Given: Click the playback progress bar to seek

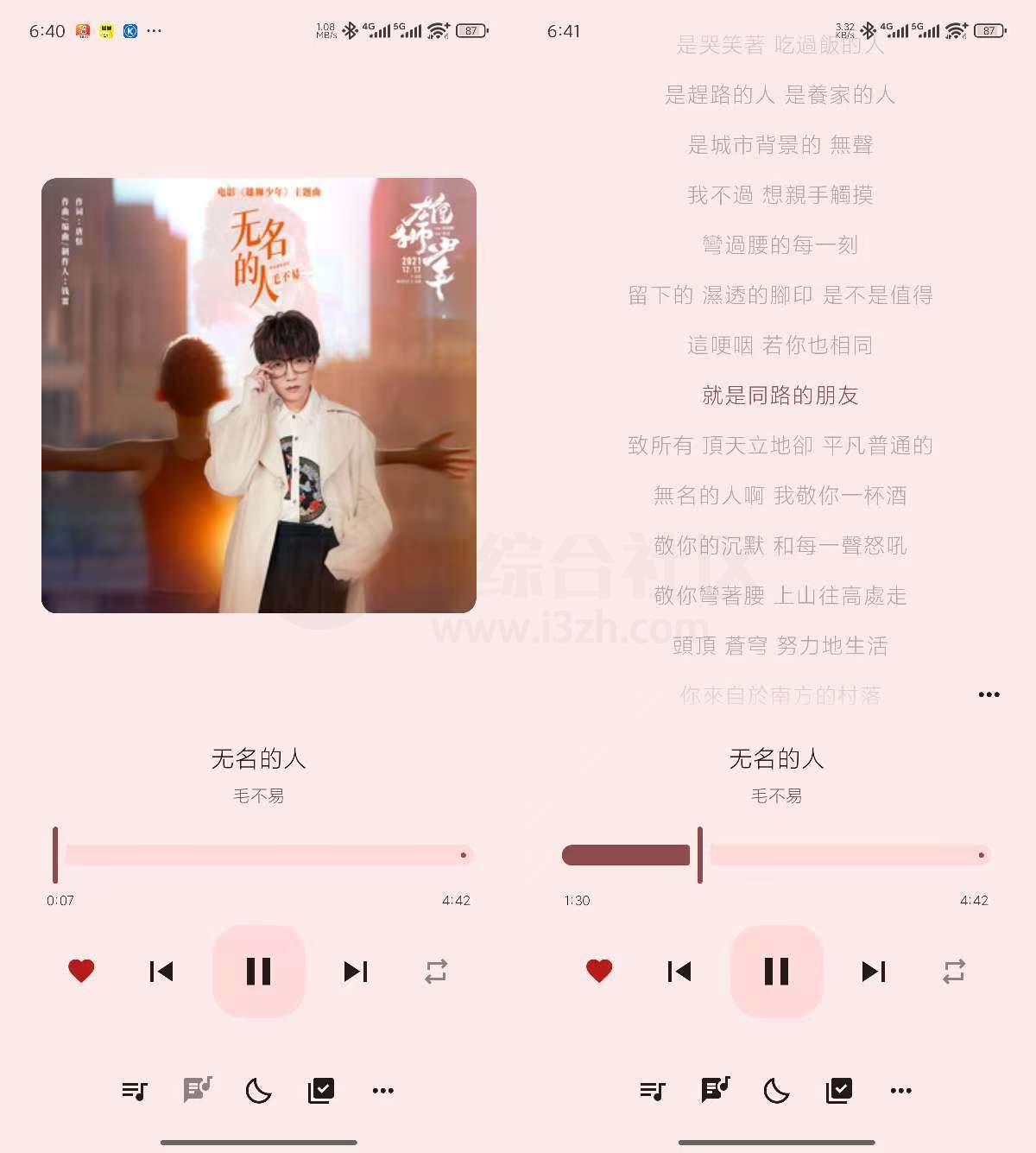Looking at the screenshot, I should pos(259,854).
